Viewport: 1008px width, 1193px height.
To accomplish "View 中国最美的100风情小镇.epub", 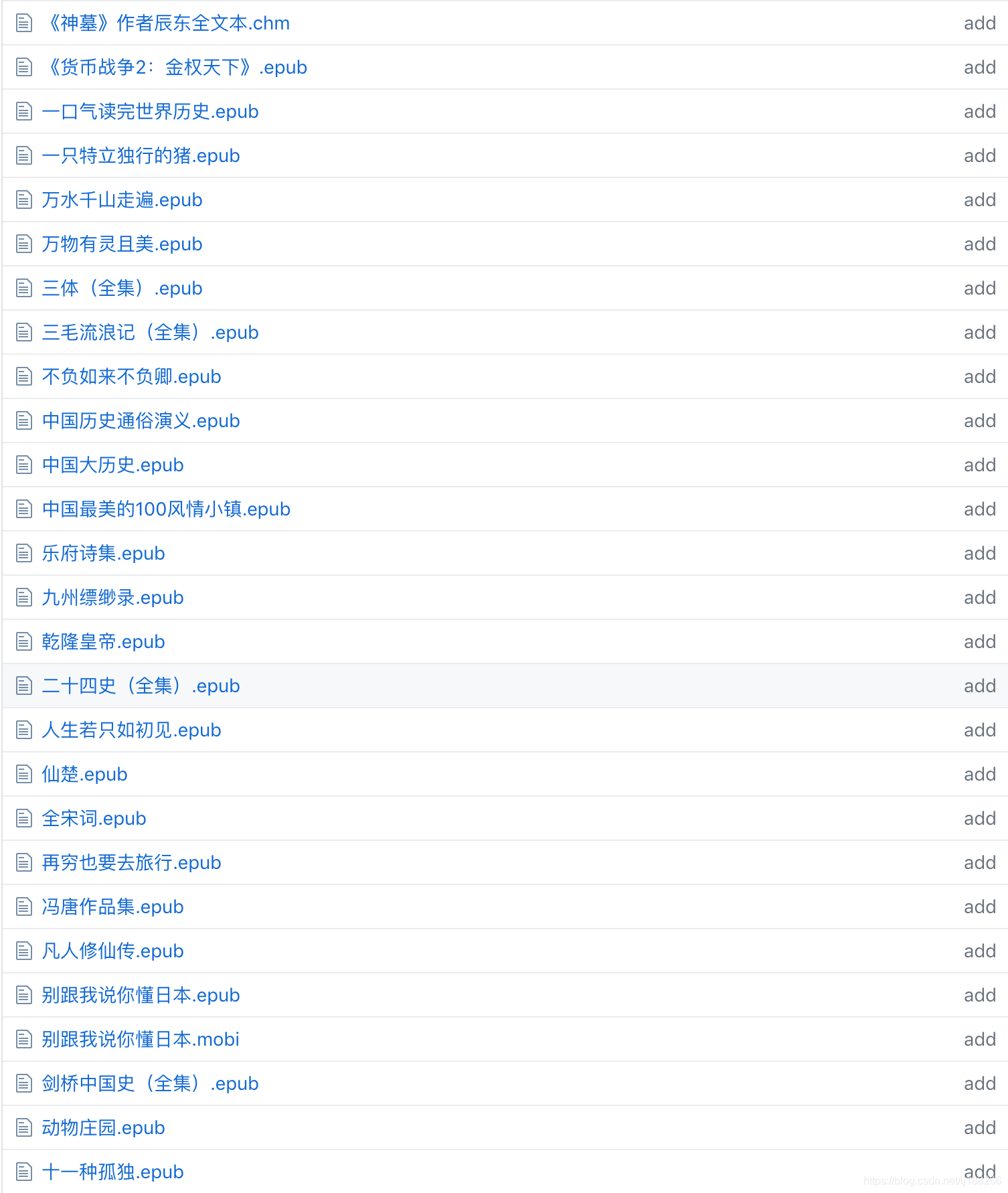I will [166, 509].
